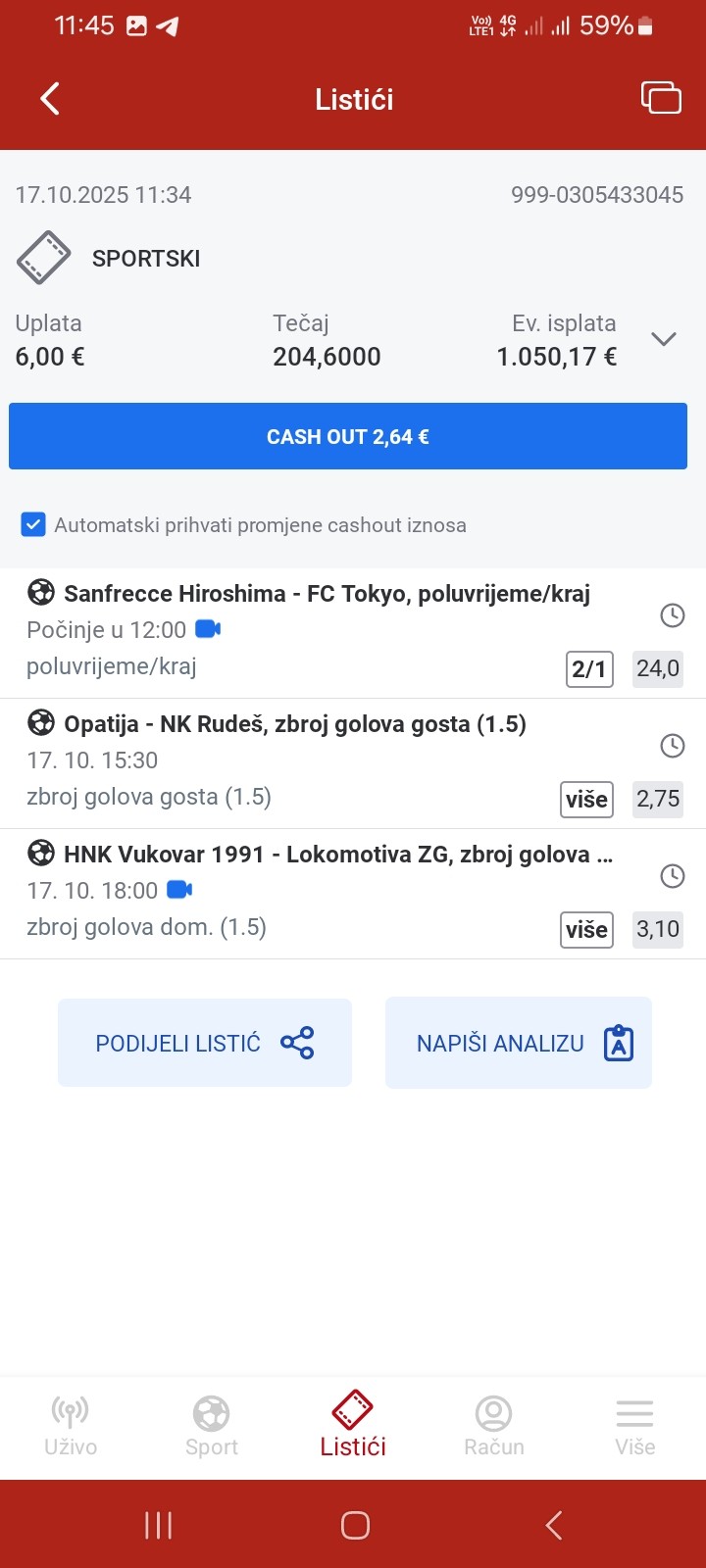The image size is (706, 1568).
Task: Cash out the ticket for 2,64 €
Action: (x=348, y=437)
